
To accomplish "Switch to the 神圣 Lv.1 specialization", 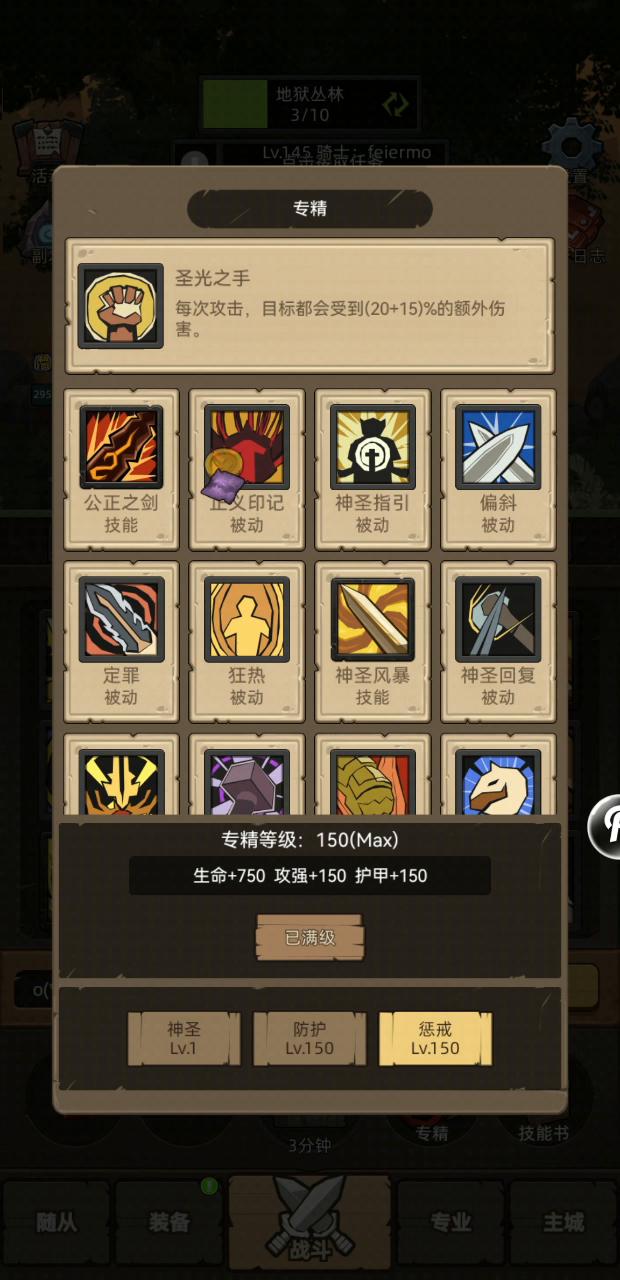I will coord(184,1038).
